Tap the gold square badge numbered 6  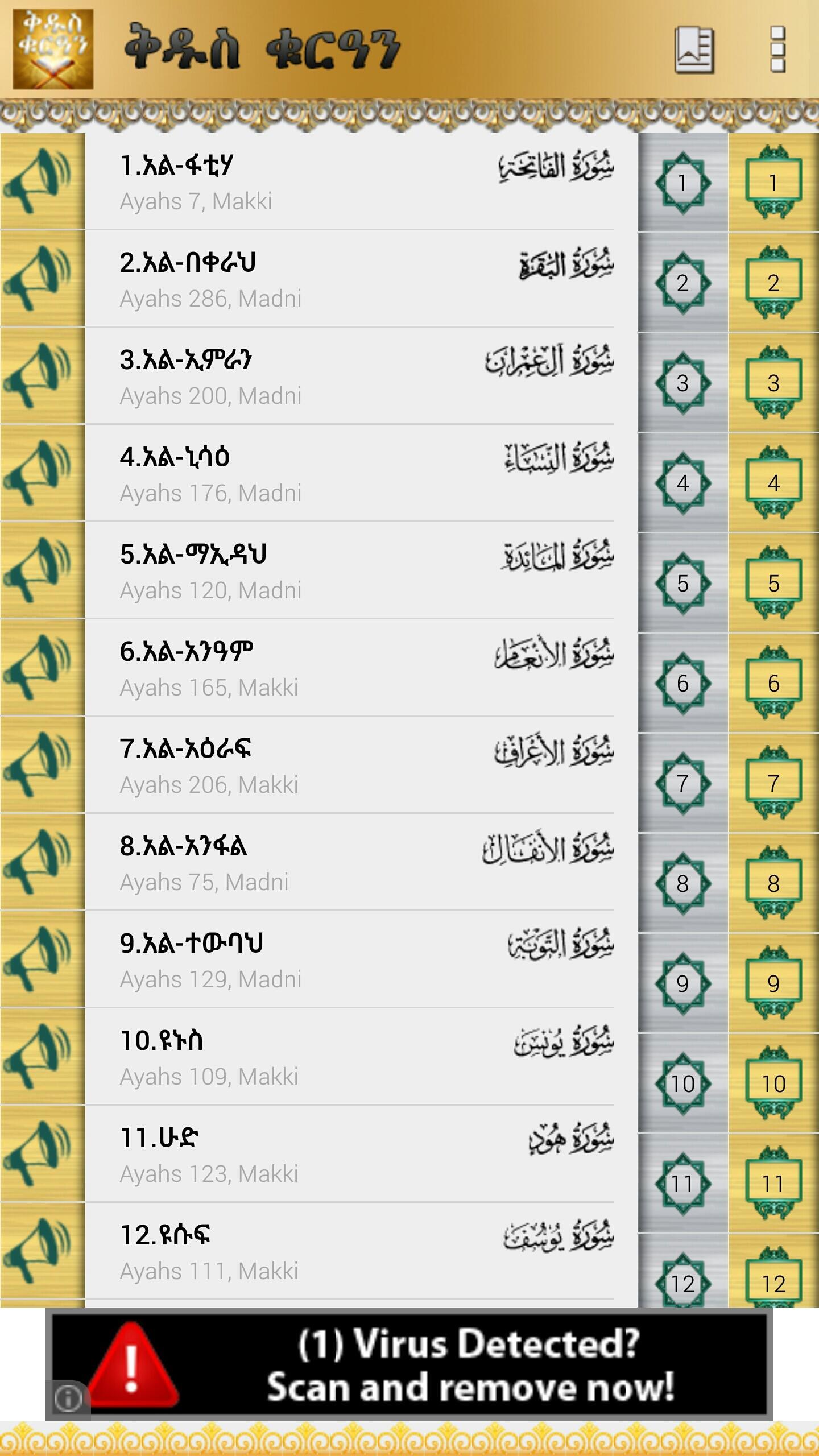click(x=773, y=683)
